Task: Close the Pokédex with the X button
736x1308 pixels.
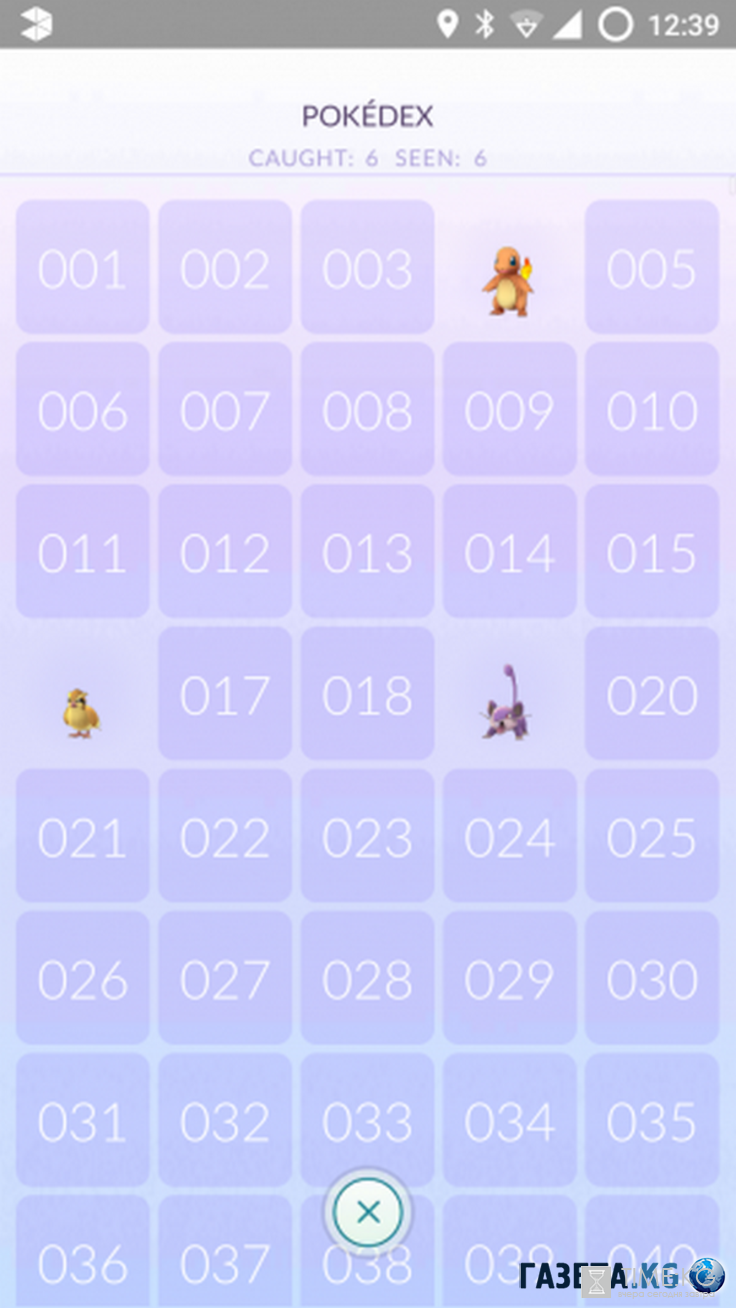Action: (368, 1212)
